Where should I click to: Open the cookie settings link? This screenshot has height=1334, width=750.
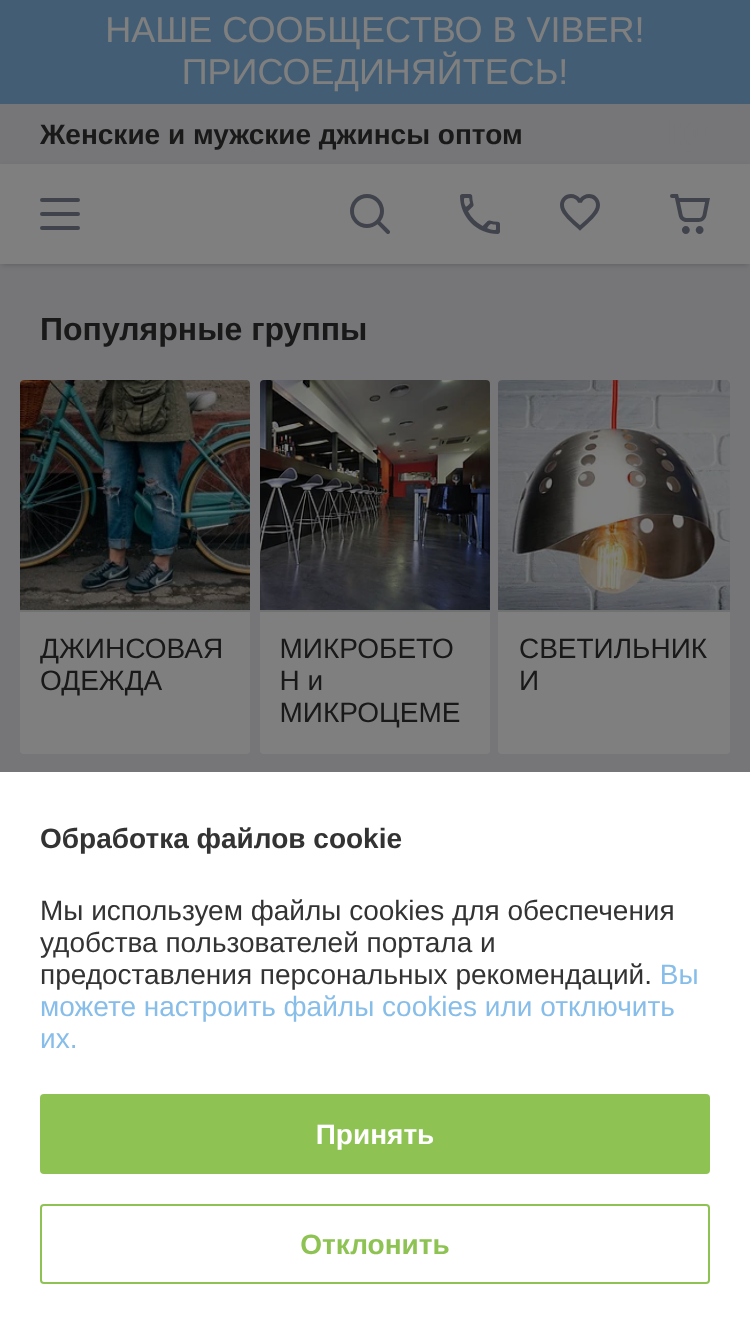(369, 1006)
